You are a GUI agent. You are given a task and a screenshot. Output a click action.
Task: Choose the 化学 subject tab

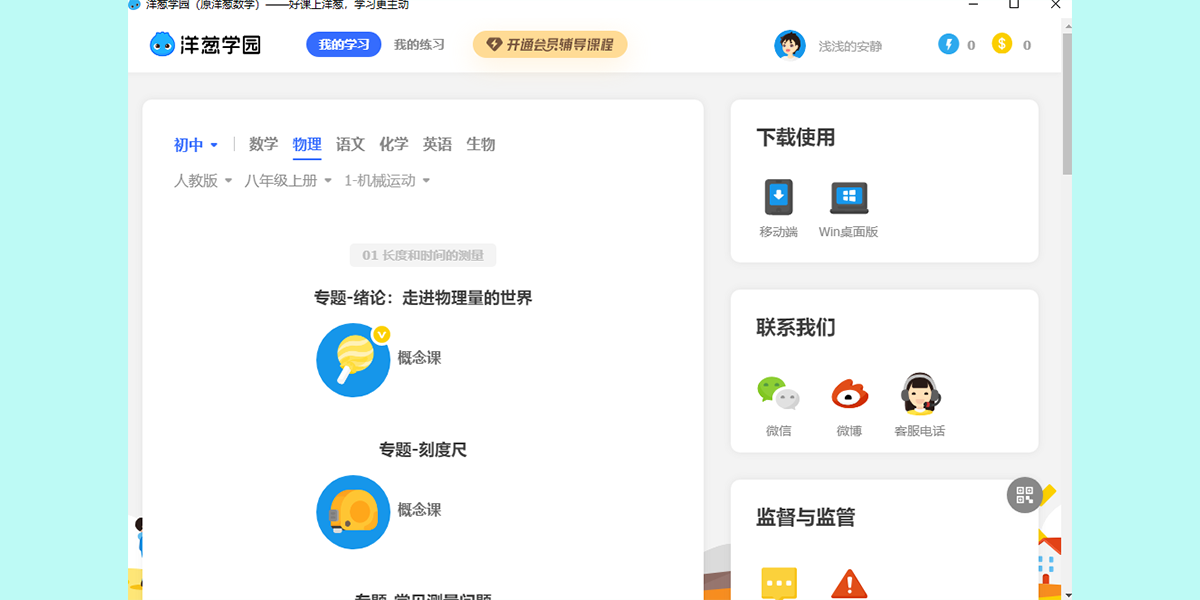pyautogui.click(x=394, y=144)
